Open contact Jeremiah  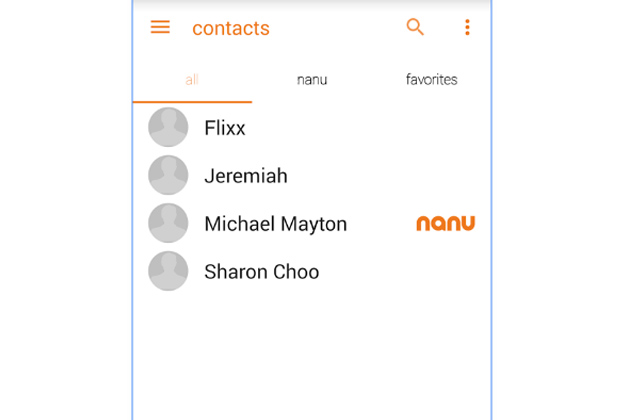click(246, 176)
